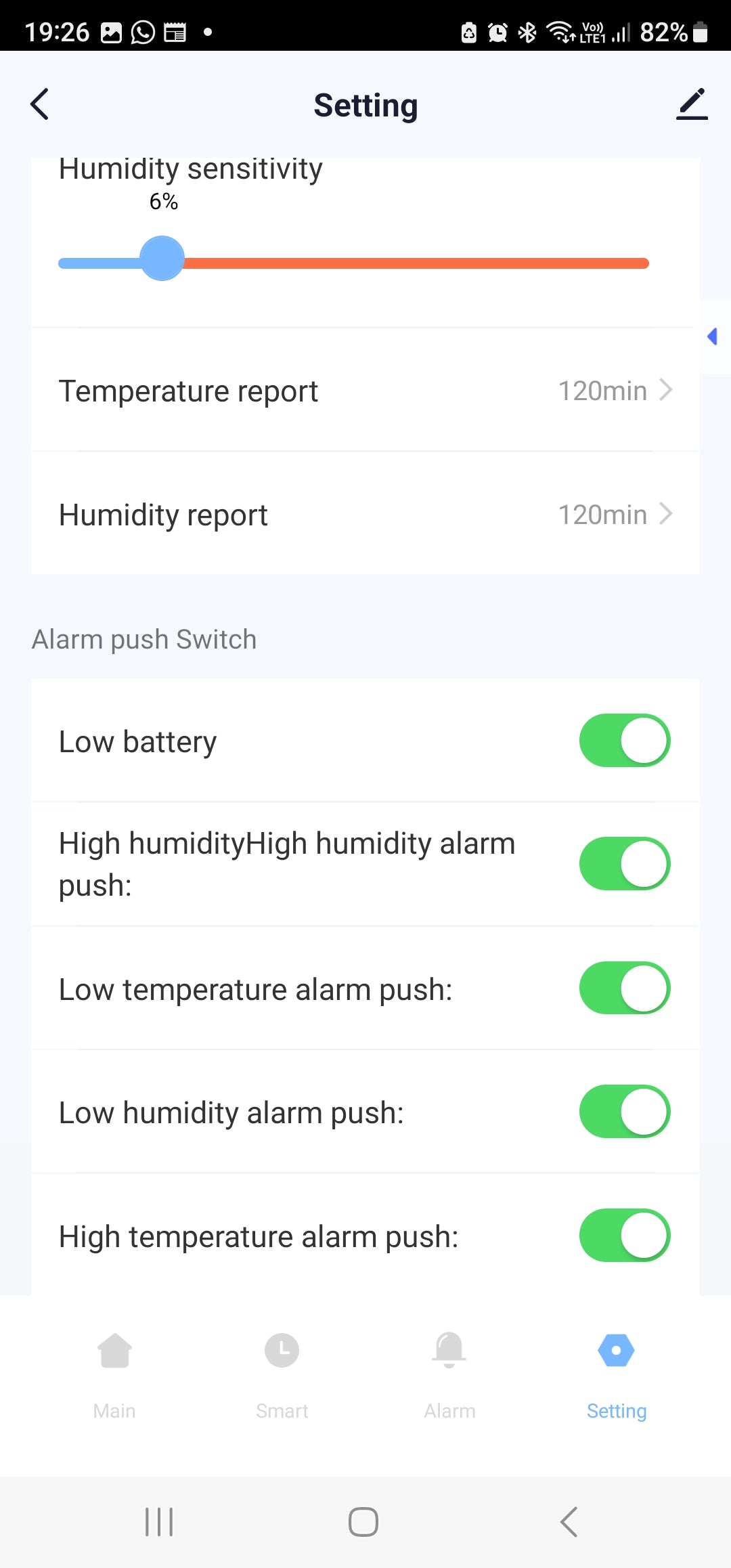731x1568 pixels.
Task: Turn off Low battery alarm push
Action: [624, 741]
